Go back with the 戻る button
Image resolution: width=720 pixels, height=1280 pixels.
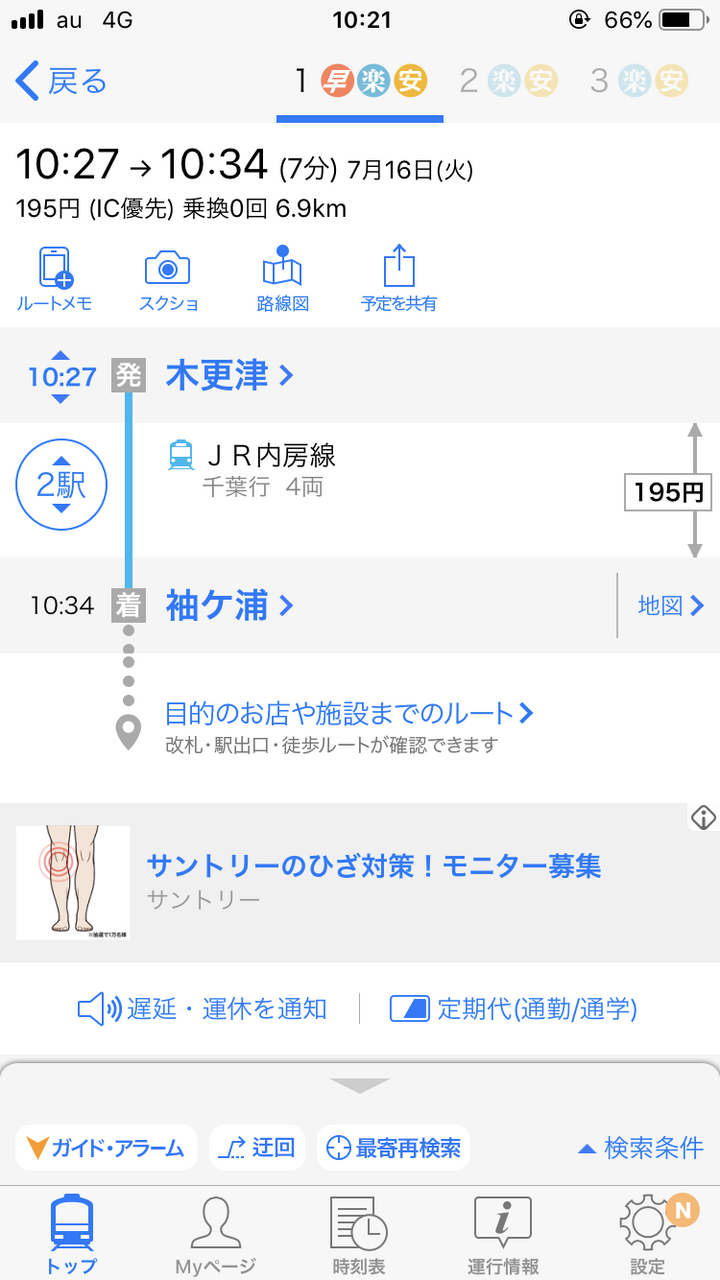click(x=62, y=81)
